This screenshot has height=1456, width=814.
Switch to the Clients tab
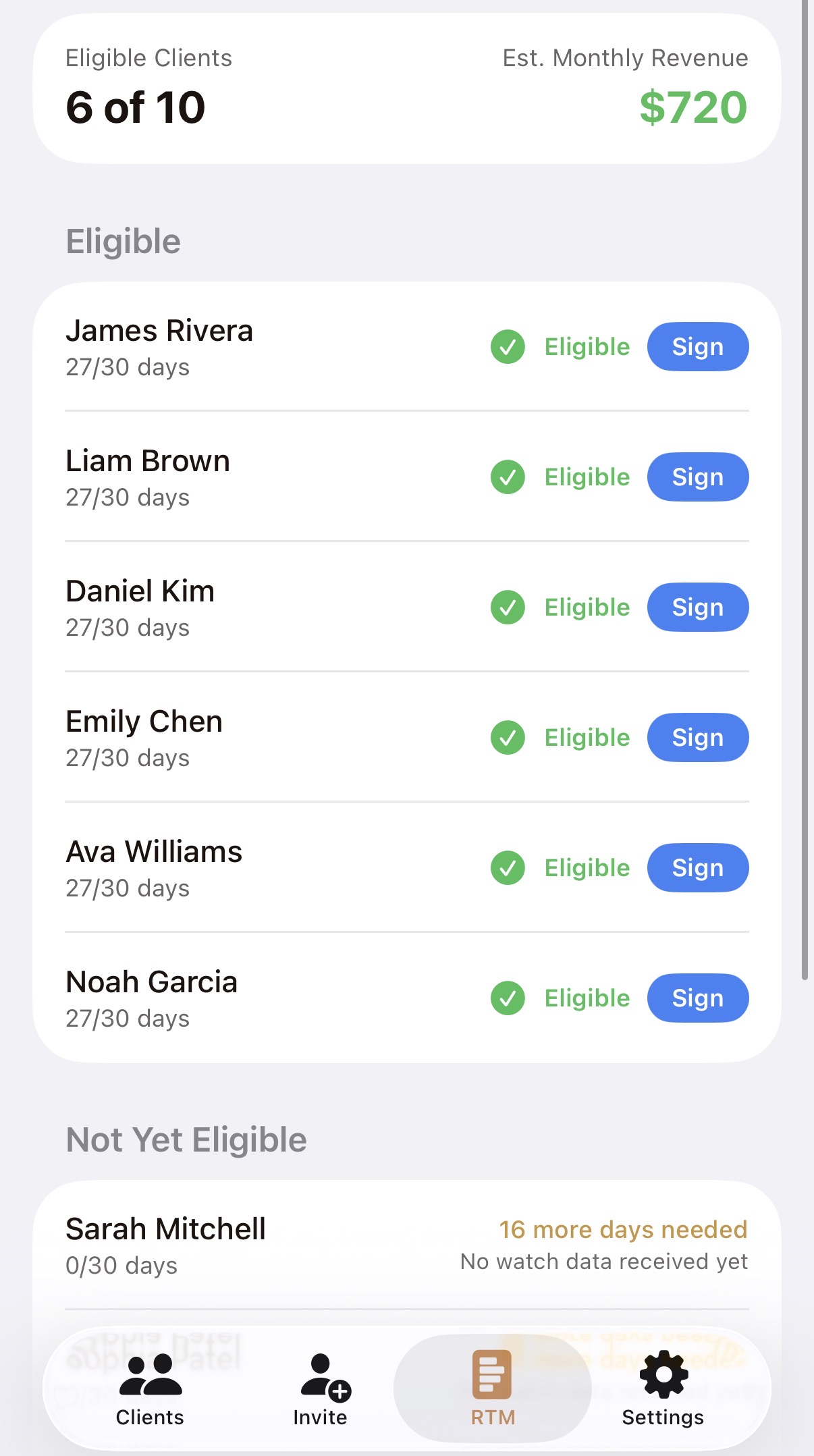[x=150, y=1390]
